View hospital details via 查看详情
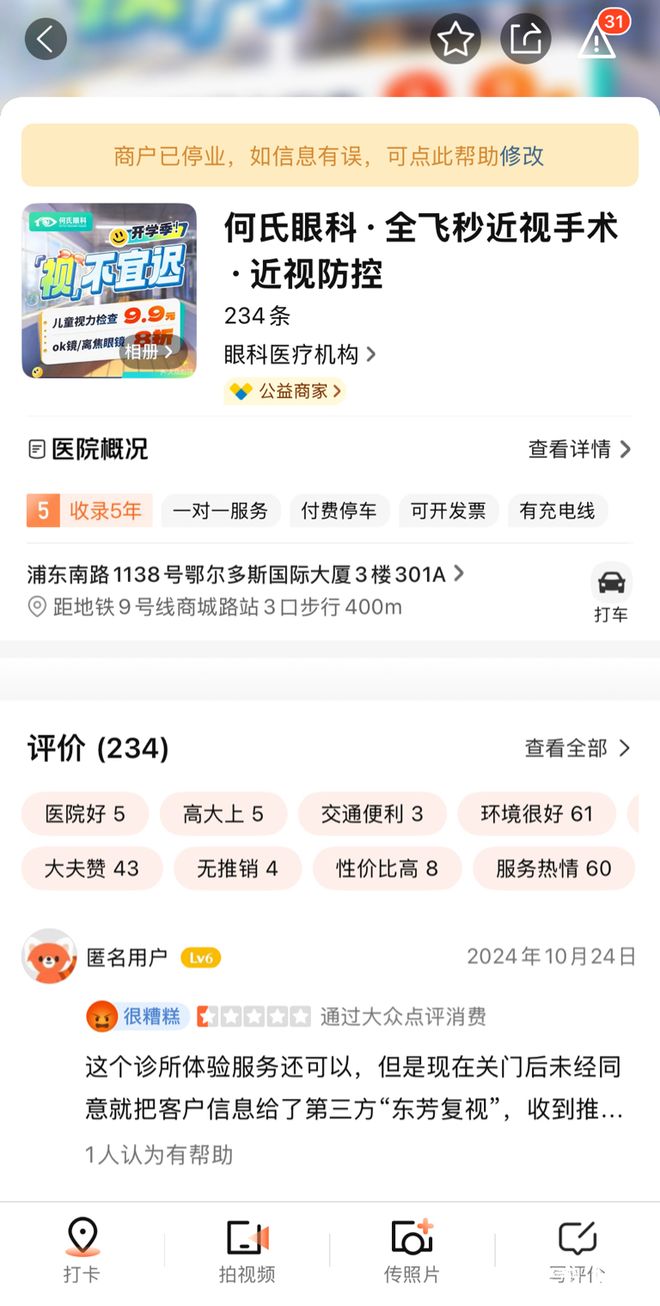660x1306 pixels. [579, 450]
